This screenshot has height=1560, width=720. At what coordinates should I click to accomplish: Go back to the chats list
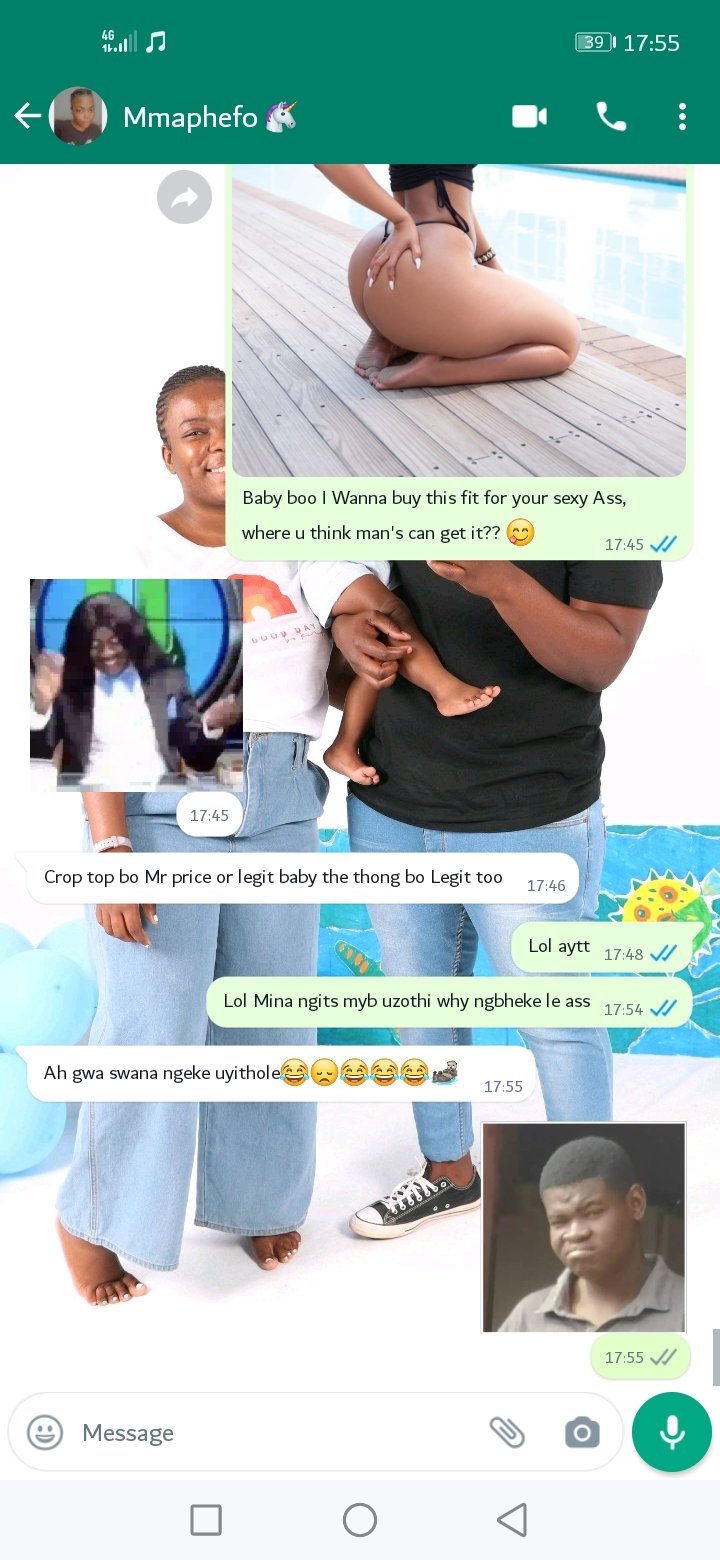click(x=27, y=117)
